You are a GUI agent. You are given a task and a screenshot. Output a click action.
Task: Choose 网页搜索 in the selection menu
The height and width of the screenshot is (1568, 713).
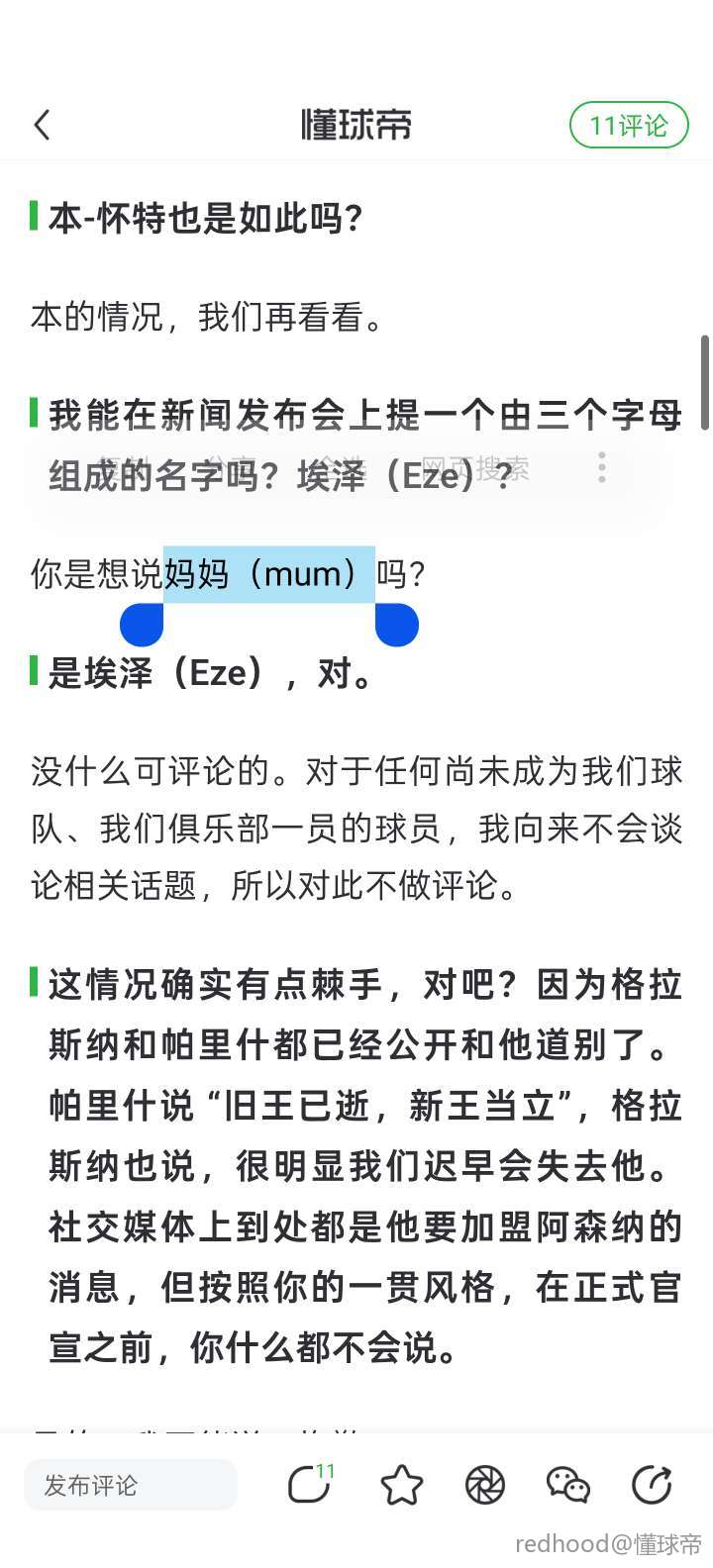(475, 467)
